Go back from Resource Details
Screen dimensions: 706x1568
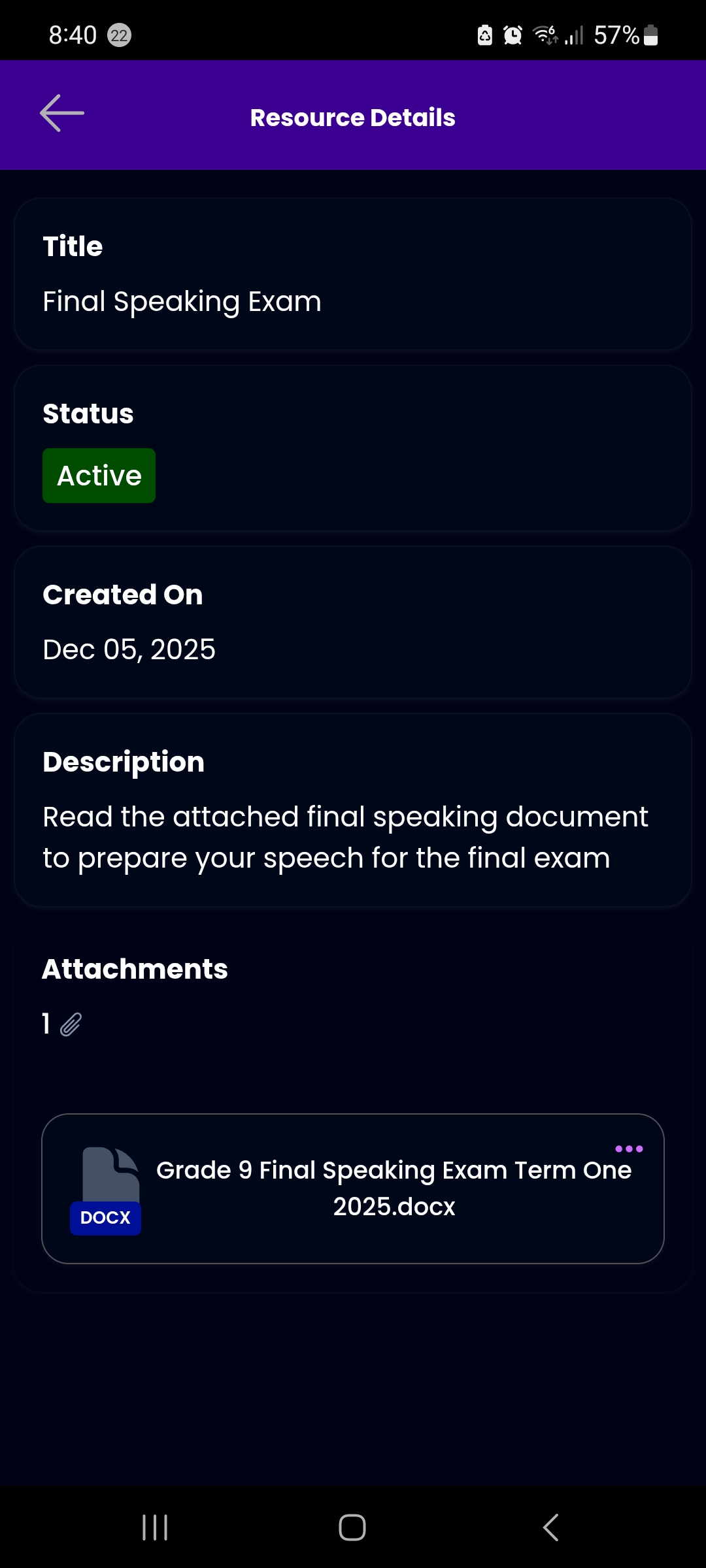coord(62,114)
